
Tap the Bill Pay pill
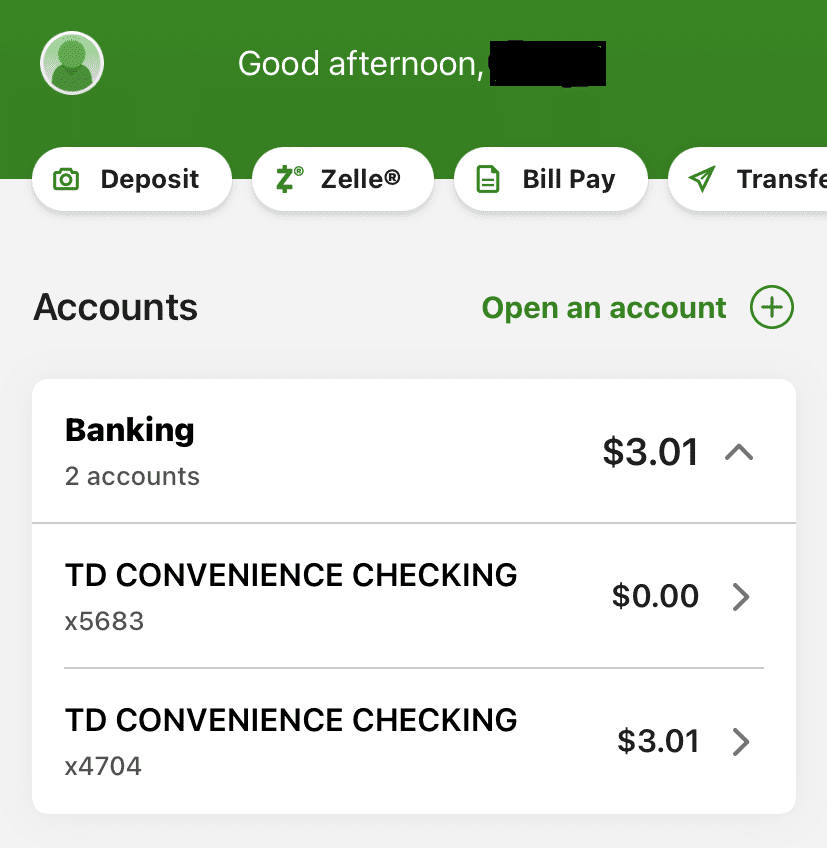tap(550, 179)
